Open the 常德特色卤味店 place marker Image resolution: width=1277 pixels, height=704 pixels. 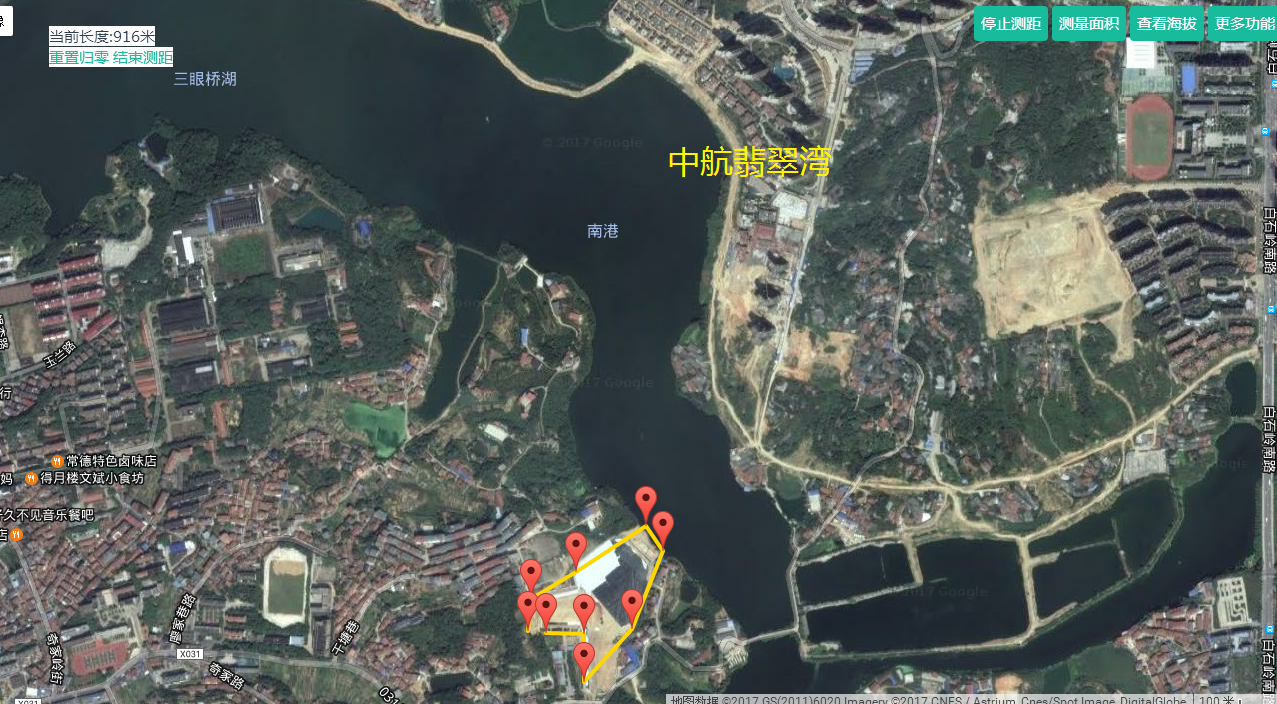[57, 461]
